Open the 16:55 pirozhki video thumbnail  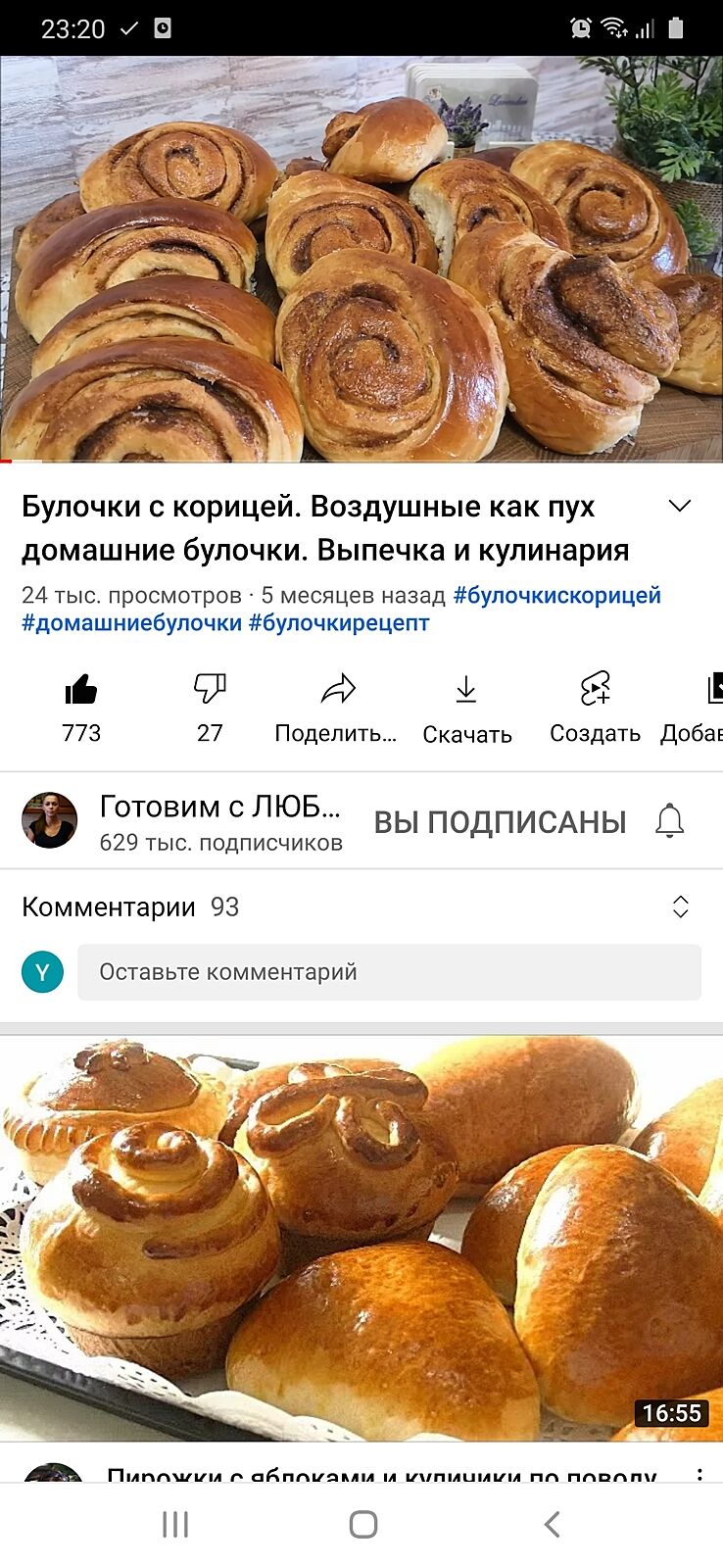coord(361,1238)
